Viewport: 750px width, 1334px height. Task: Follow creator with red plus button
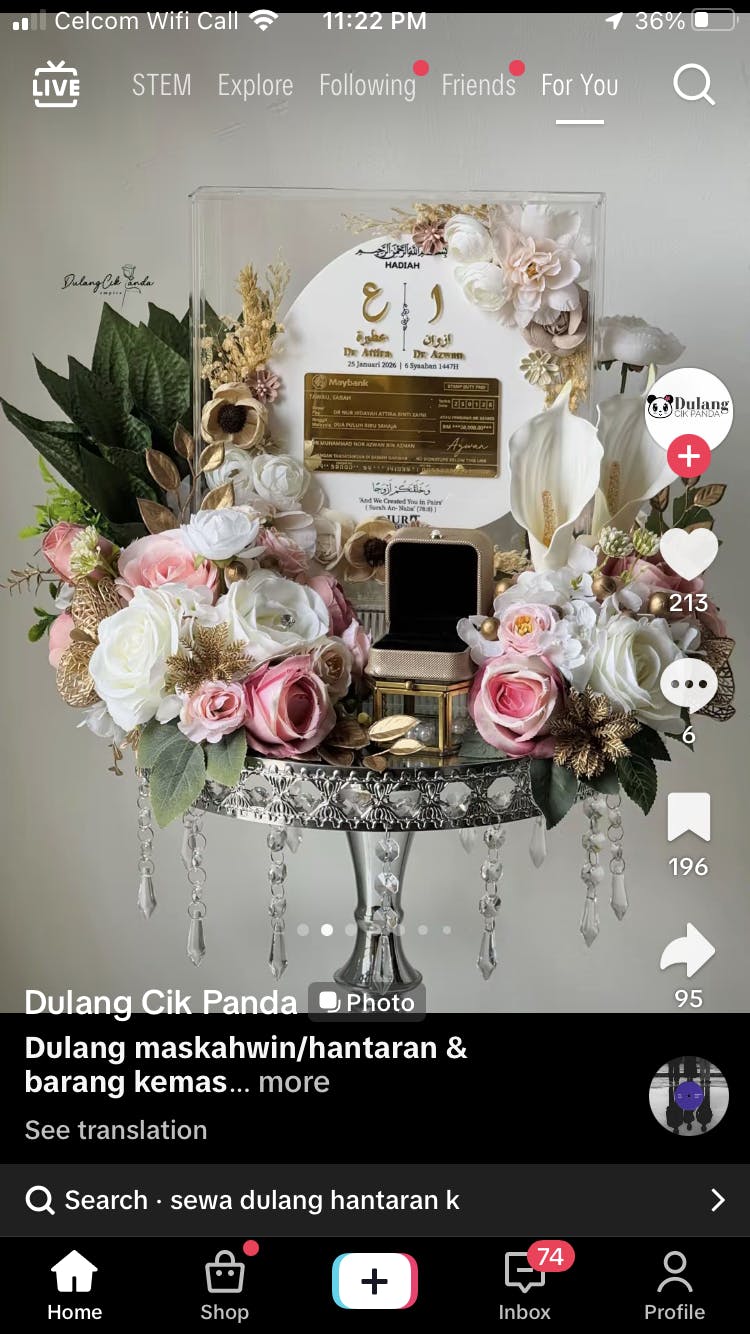coord(688,457)
